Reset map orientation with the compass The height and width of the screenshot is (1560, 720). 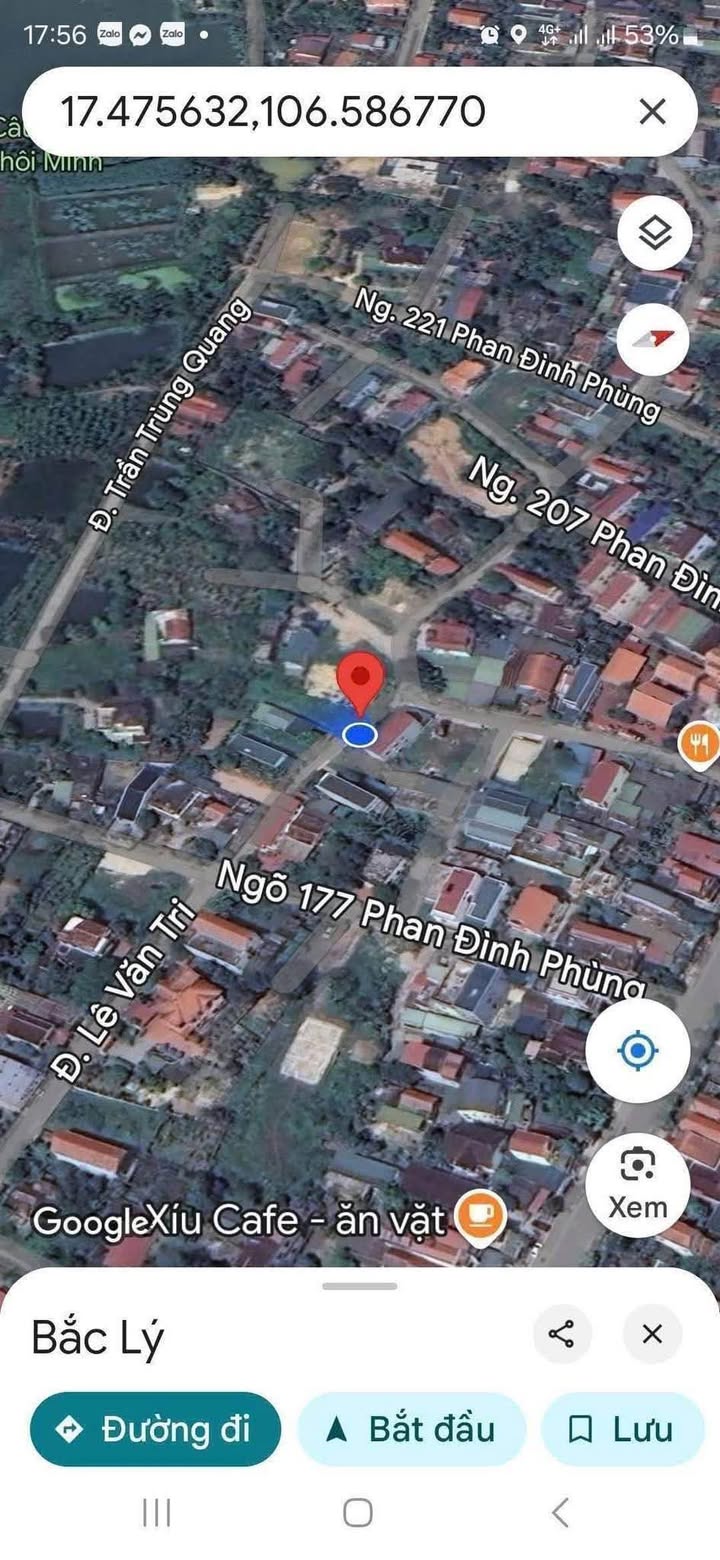click(655, 340)
